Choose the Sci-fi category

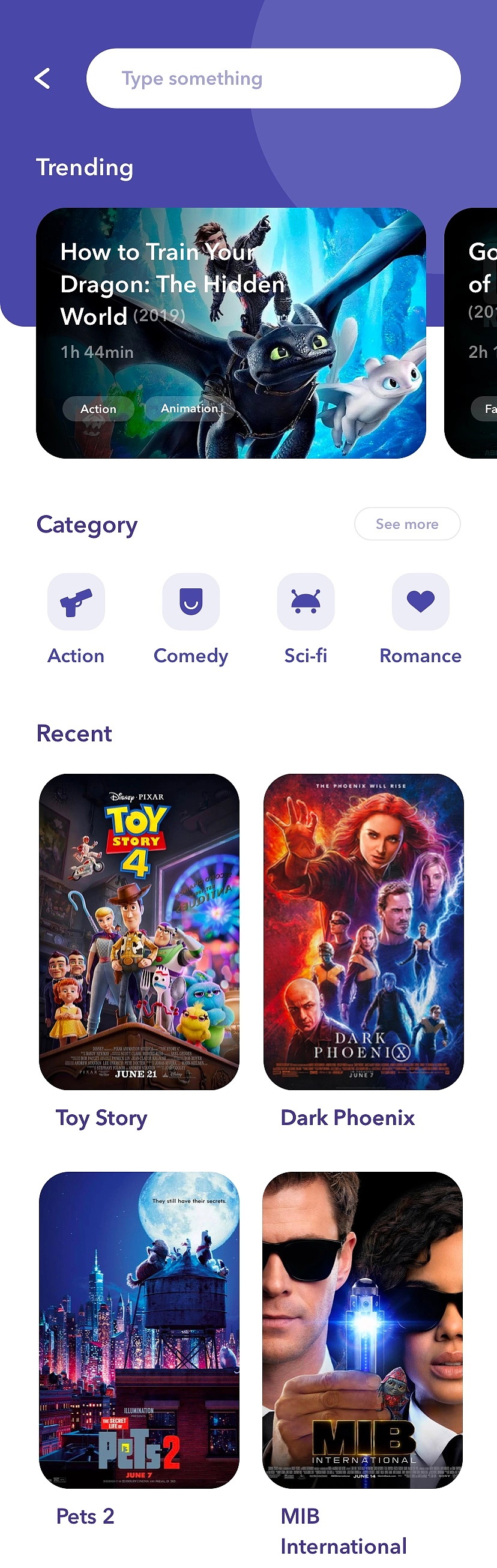(x=306, y=602)
